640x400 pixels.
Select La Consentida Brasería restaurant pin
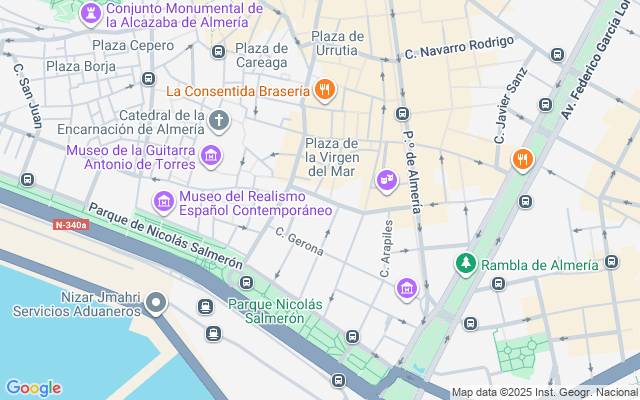click(x=324, y=91)
